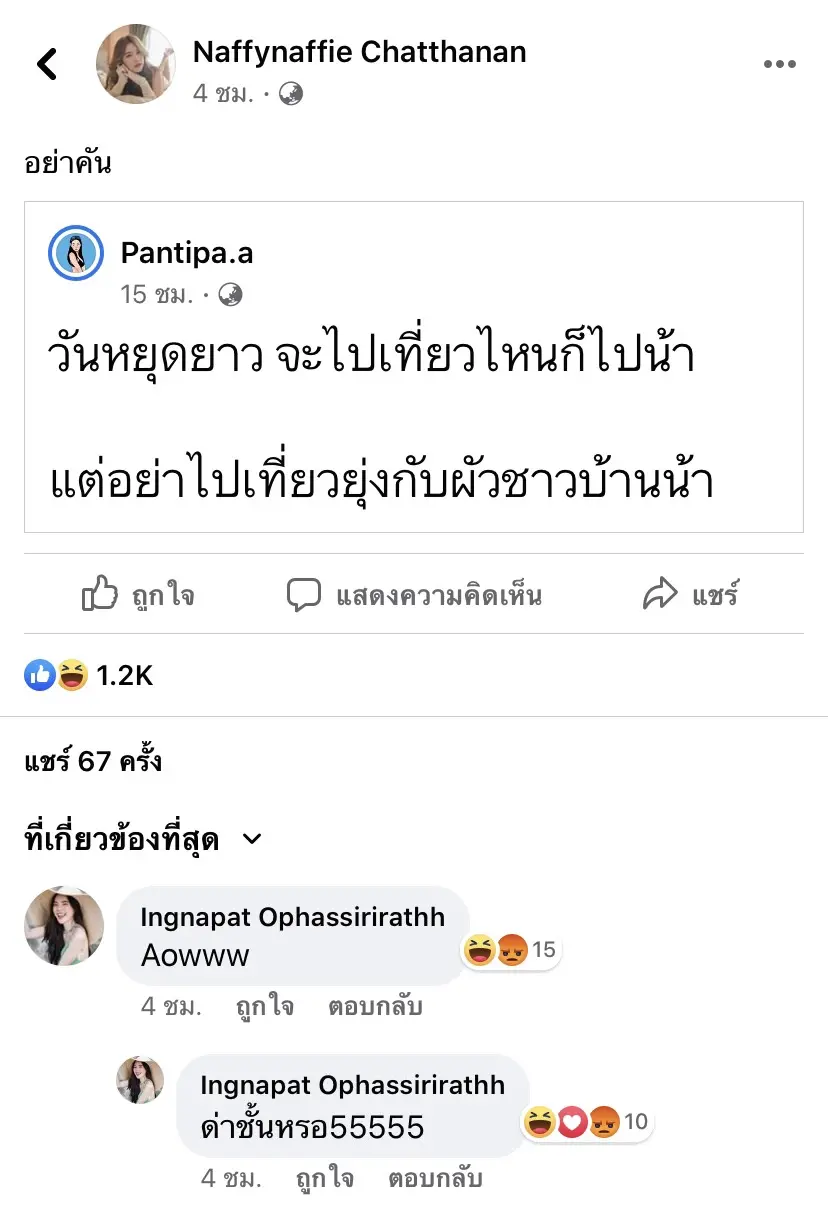The image size is (828, 1216).
Task: Share the post using แชร์
Action: pyautogui.click(x=690, y=596)
